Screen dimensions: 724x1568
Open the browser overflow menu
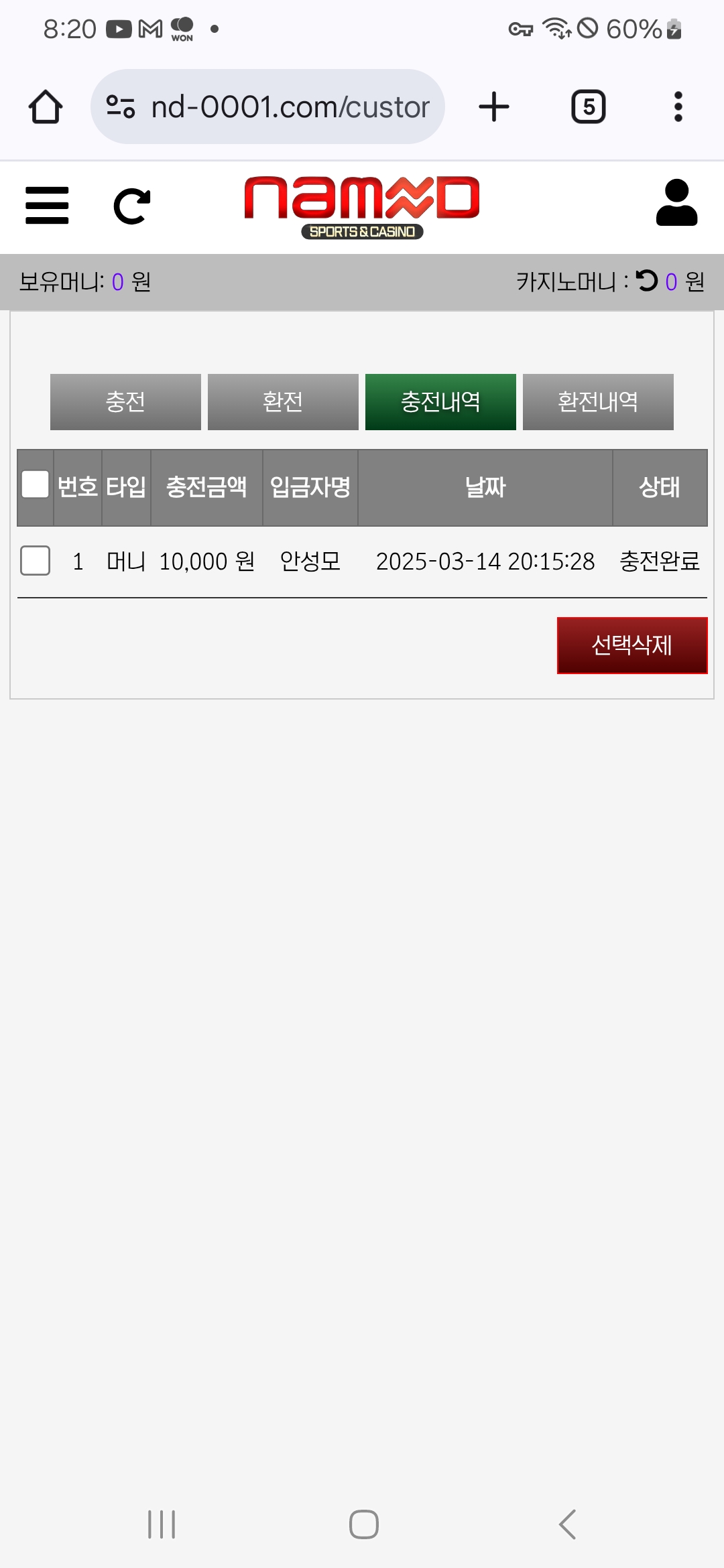point(678,107)
